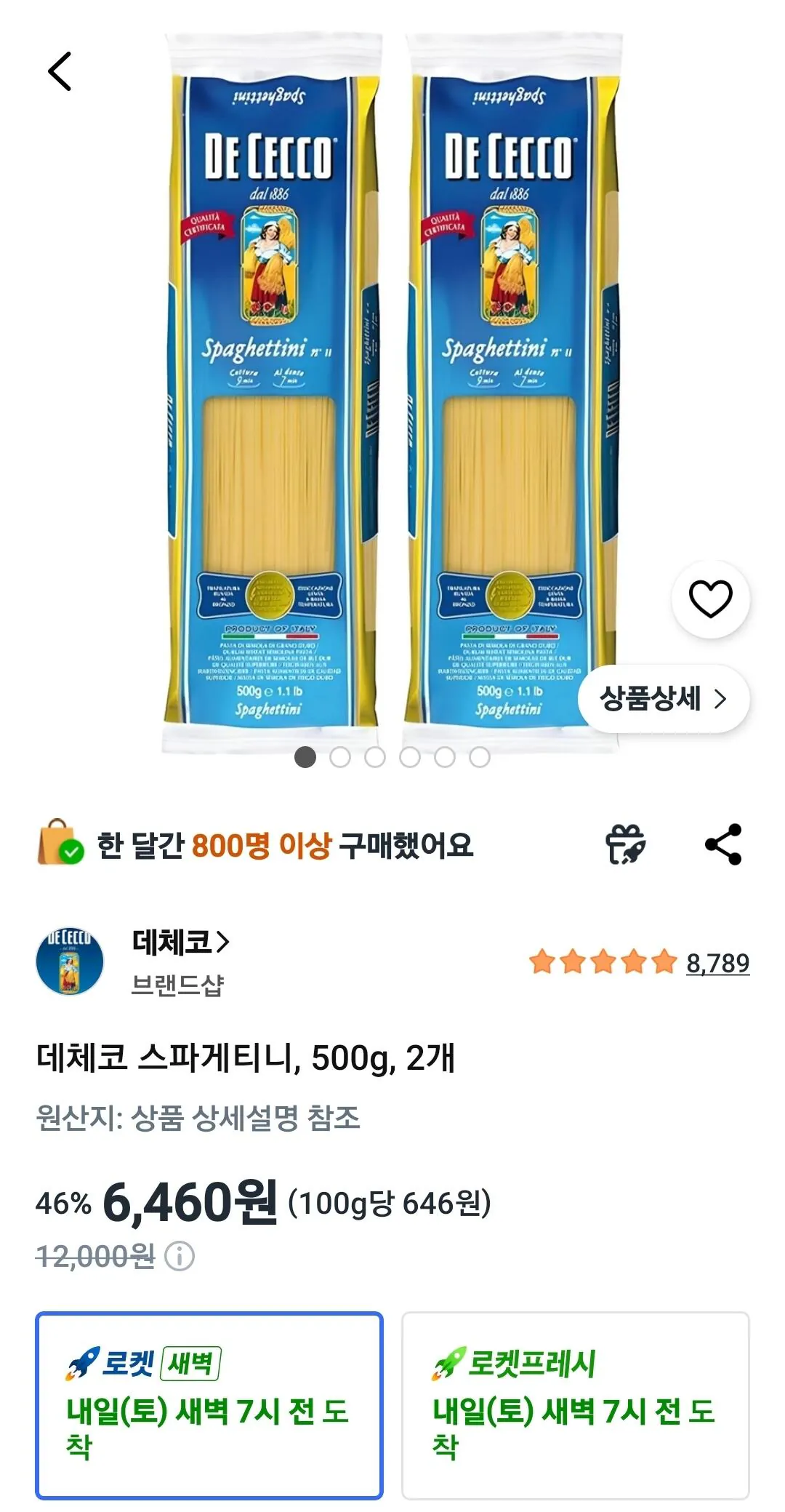This screenshot has width=785, height=1512.
Task: Click the rocket icon on 로켓 새벽 option
Action: [82, 1364]
